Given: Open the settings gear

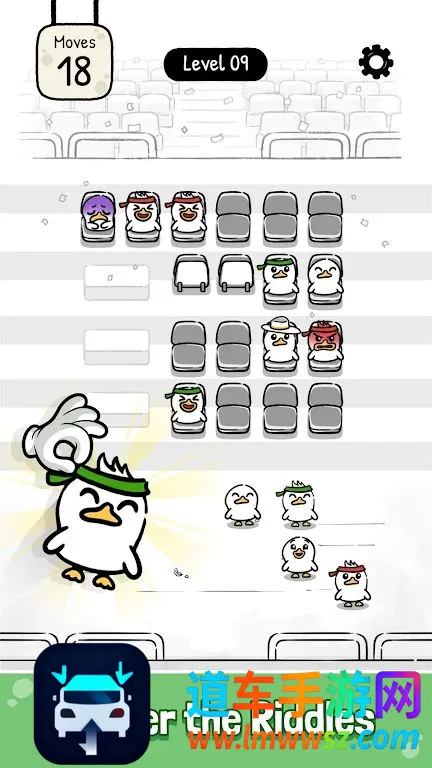Looking at the screenshot, I should [x=376, y=62].
